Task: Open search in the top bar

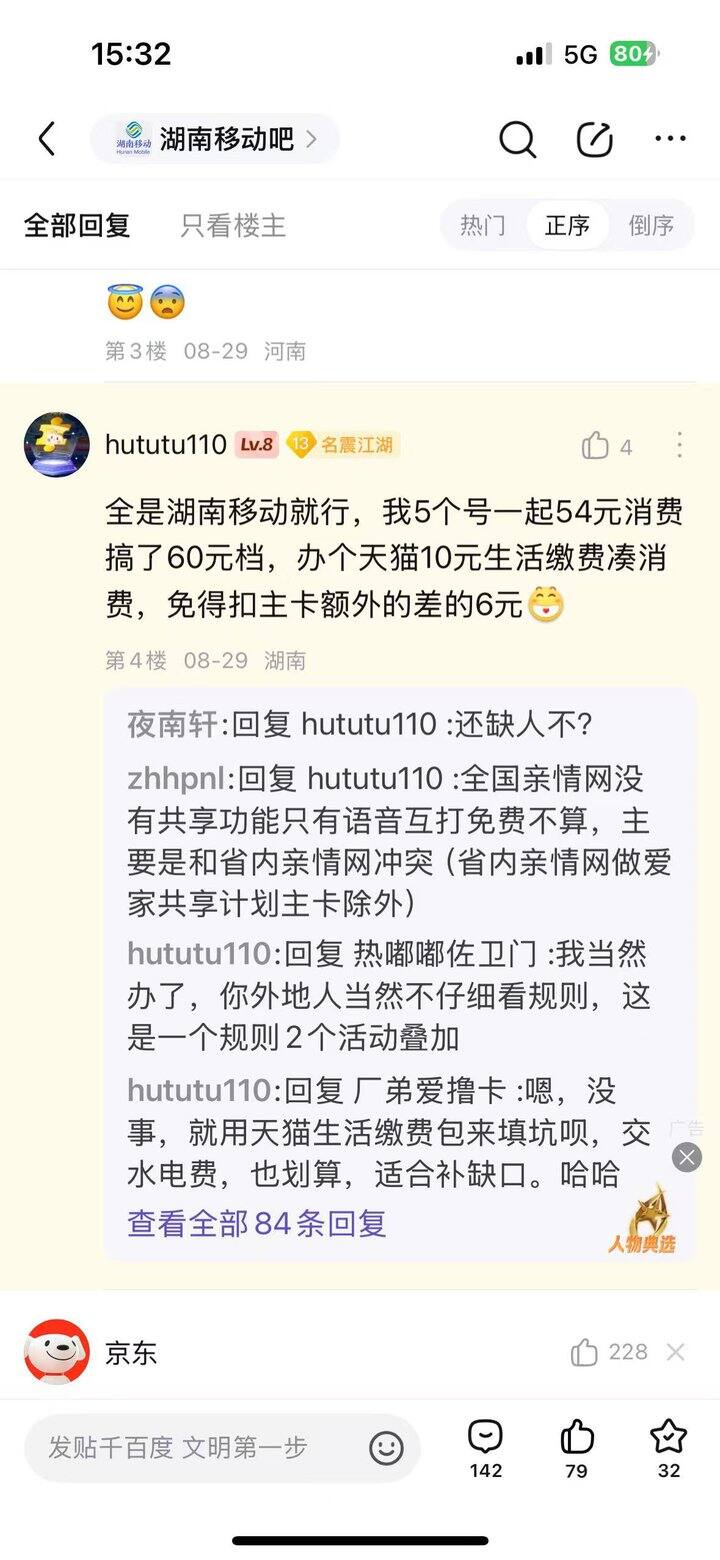Action: [x=517, y=140]
